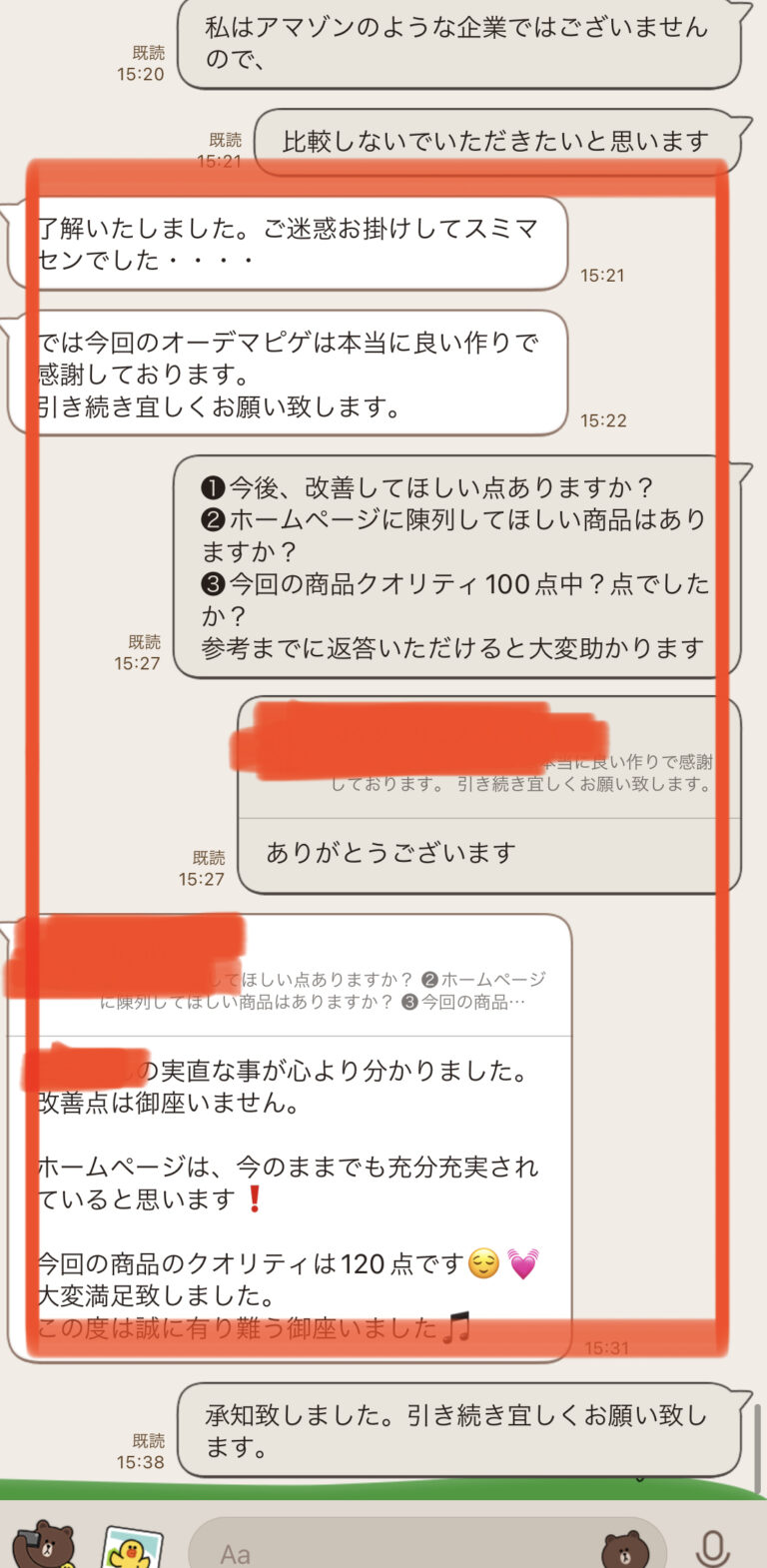Open quoted question in the 120点 reply
Image resolution: width=767 pixels, height=1568 pixels.
[x=290, y=979]
